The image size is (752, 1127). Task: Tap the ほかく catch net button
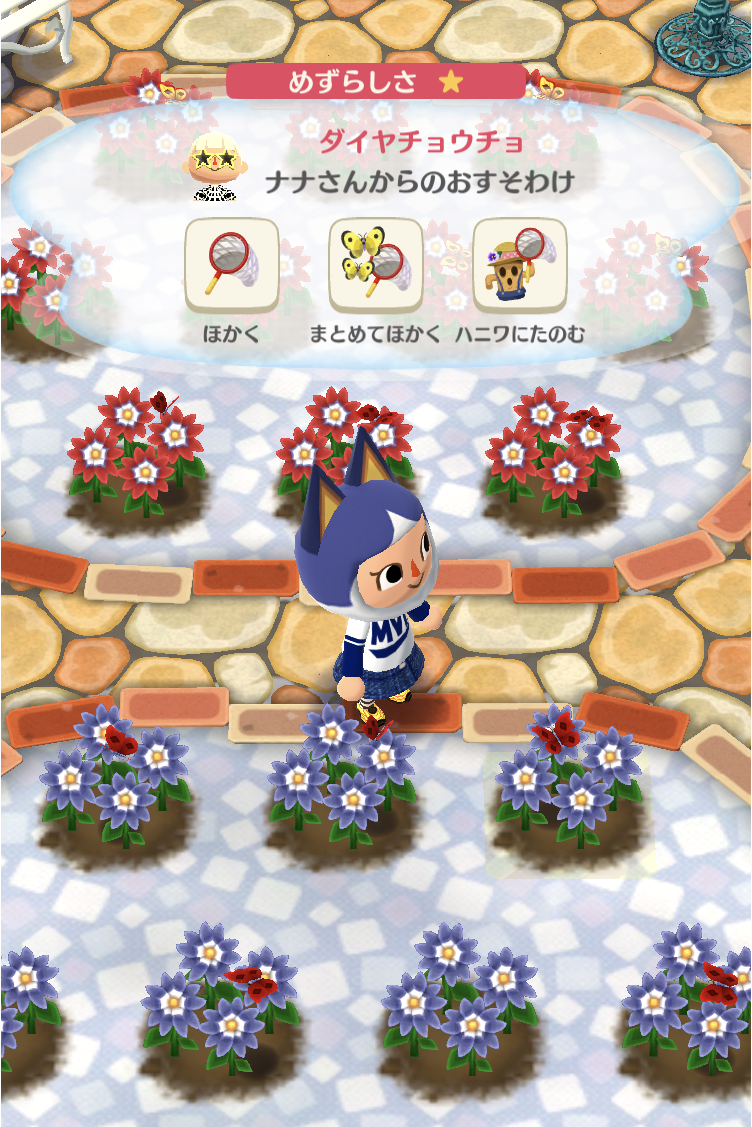(x=231, y=265)
